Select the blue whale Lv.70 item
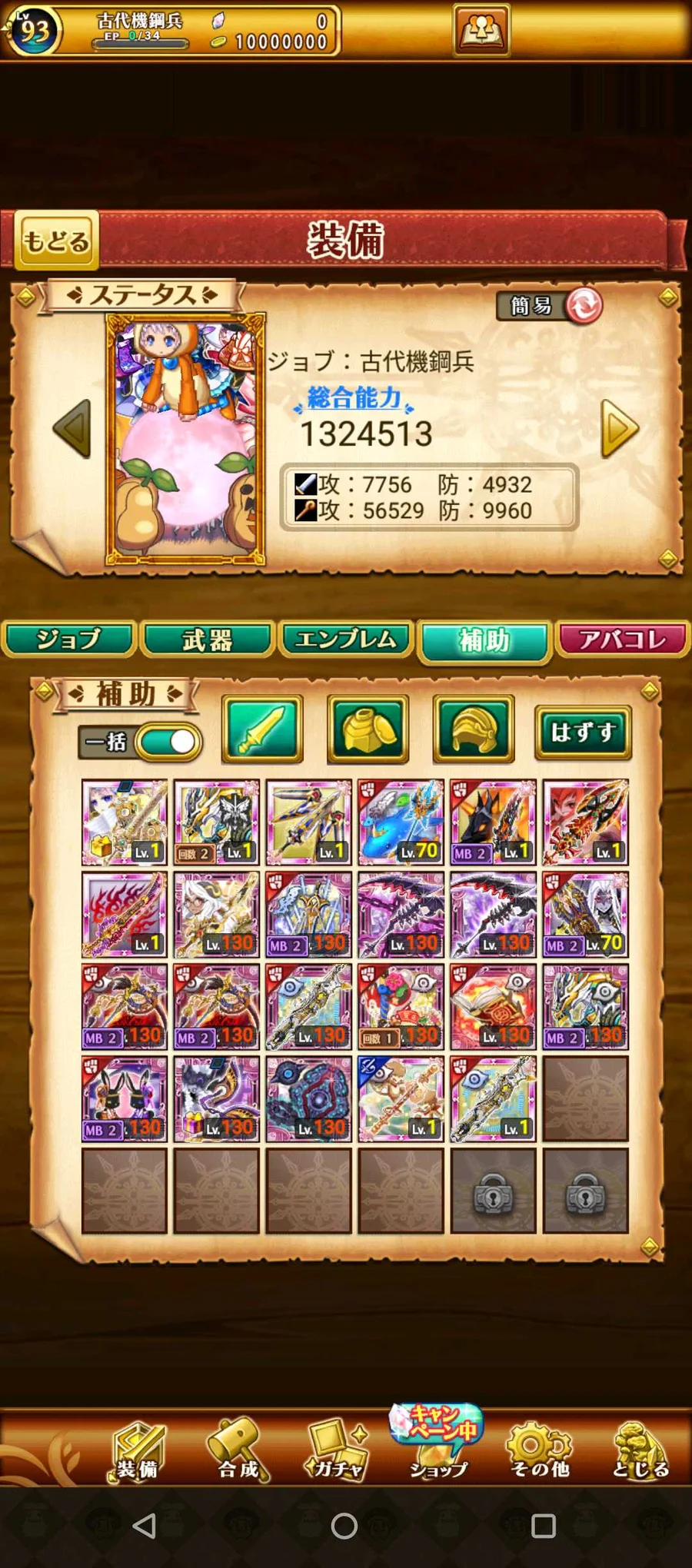The width and height of the screenshot is (692, 1568). [x=401, y=822]
